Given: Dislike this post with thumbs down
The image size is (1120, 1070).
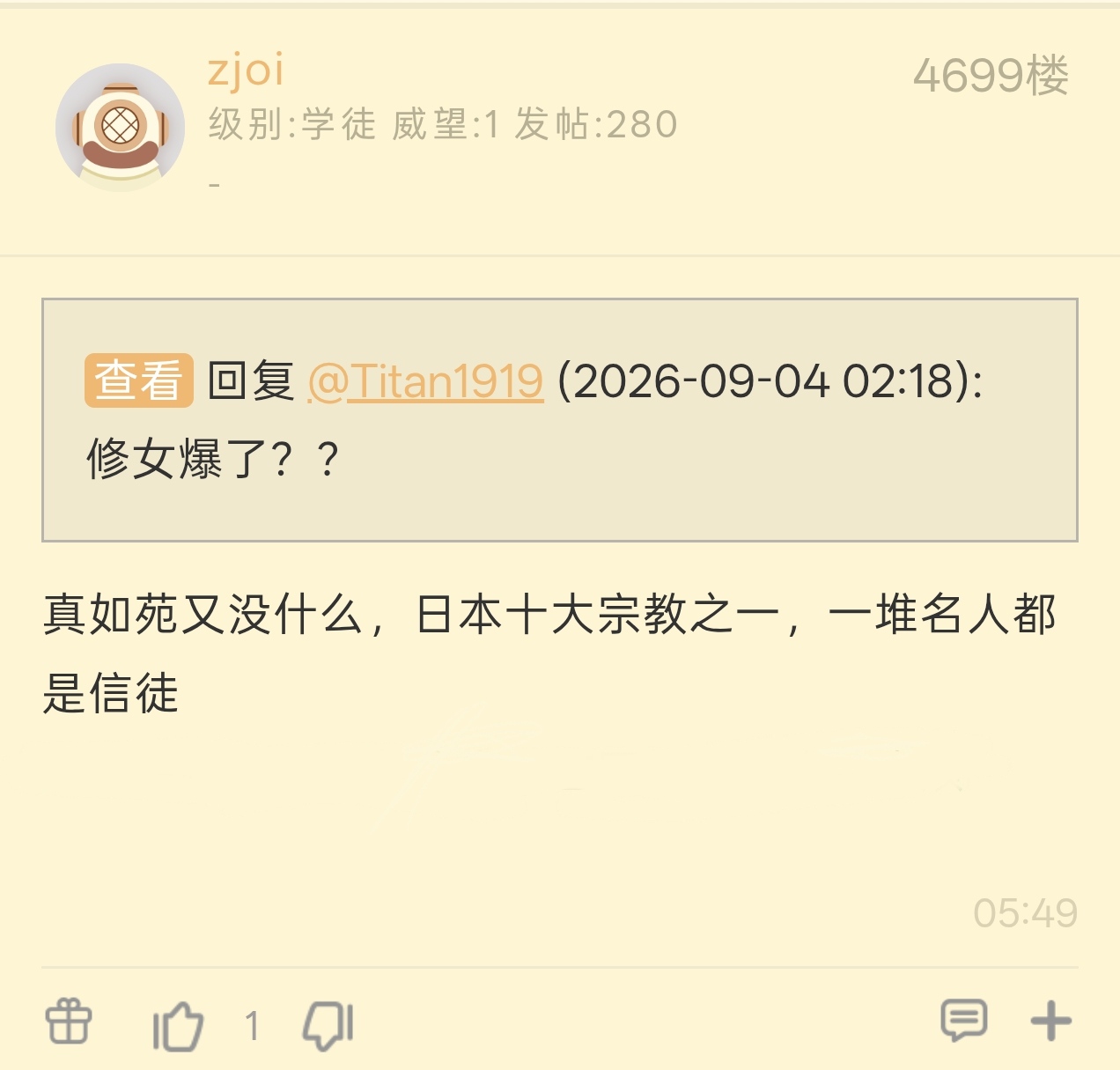Looking at the screenshot, I should point(328,1026).
